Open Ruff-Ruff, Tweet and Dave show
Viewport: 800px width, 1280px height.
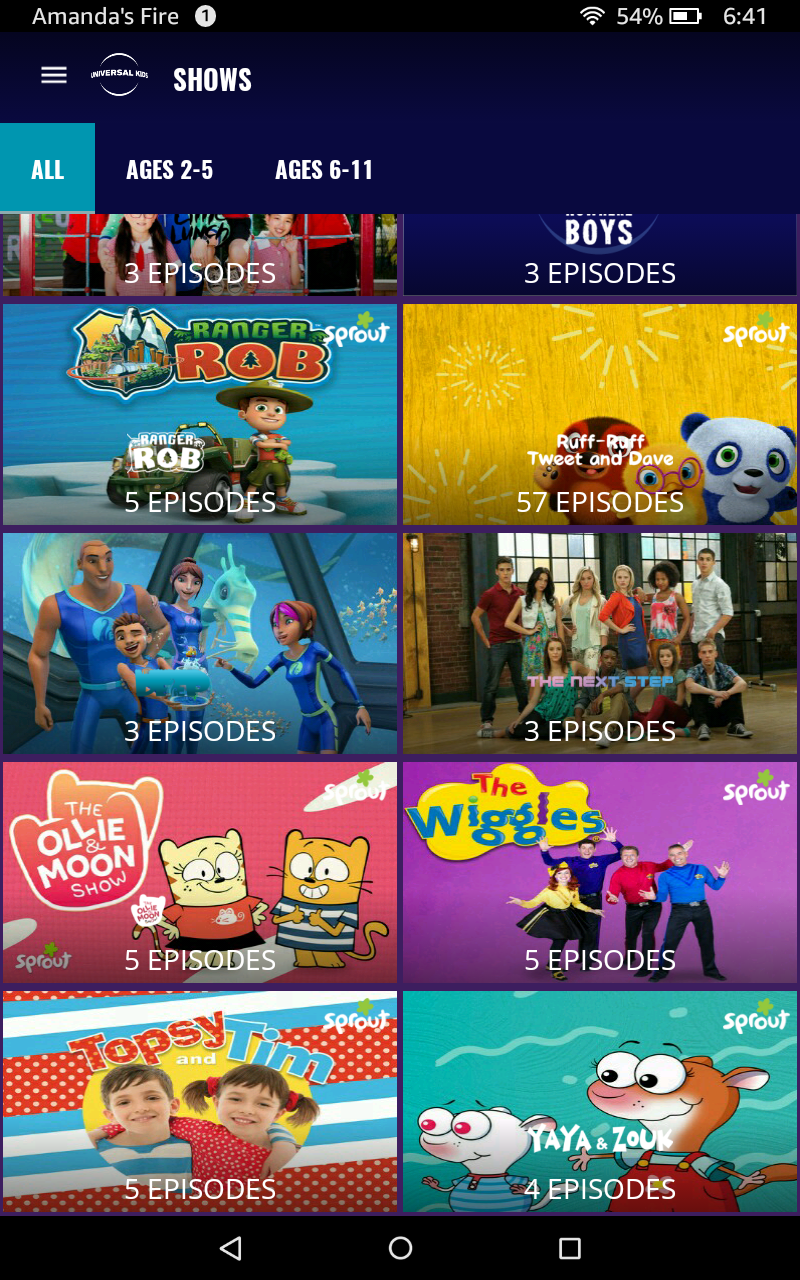[x=600, y=414]
